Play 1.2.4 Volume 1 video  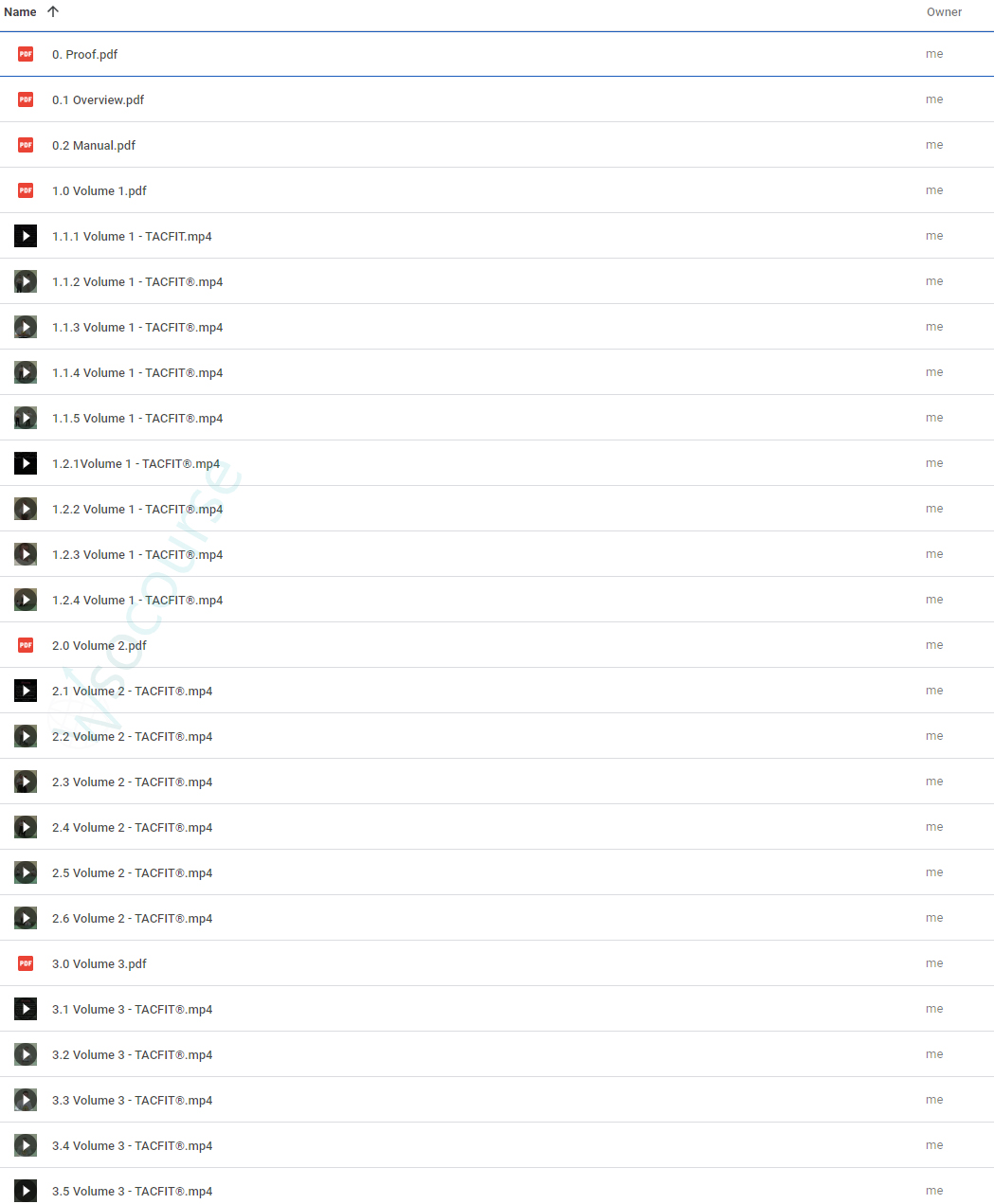tap(137, 600)
